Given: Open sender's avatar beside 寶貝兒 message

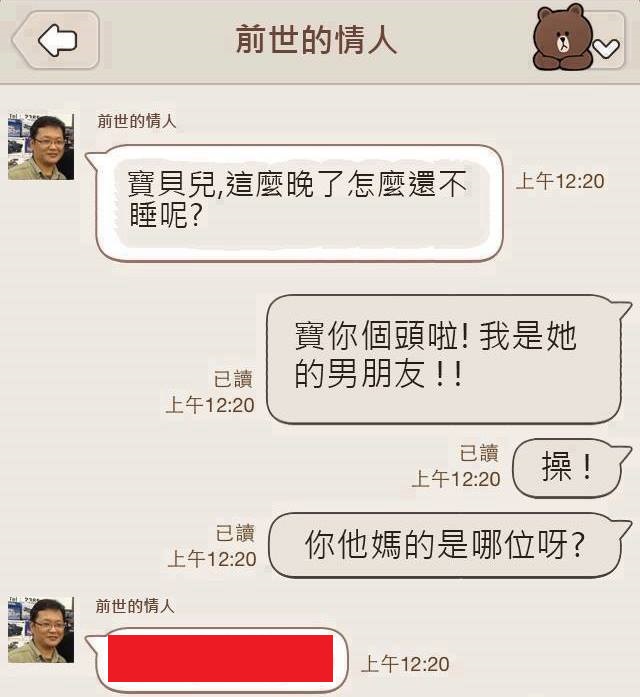Looking at the screenshot, I should (x=41, y=146).
